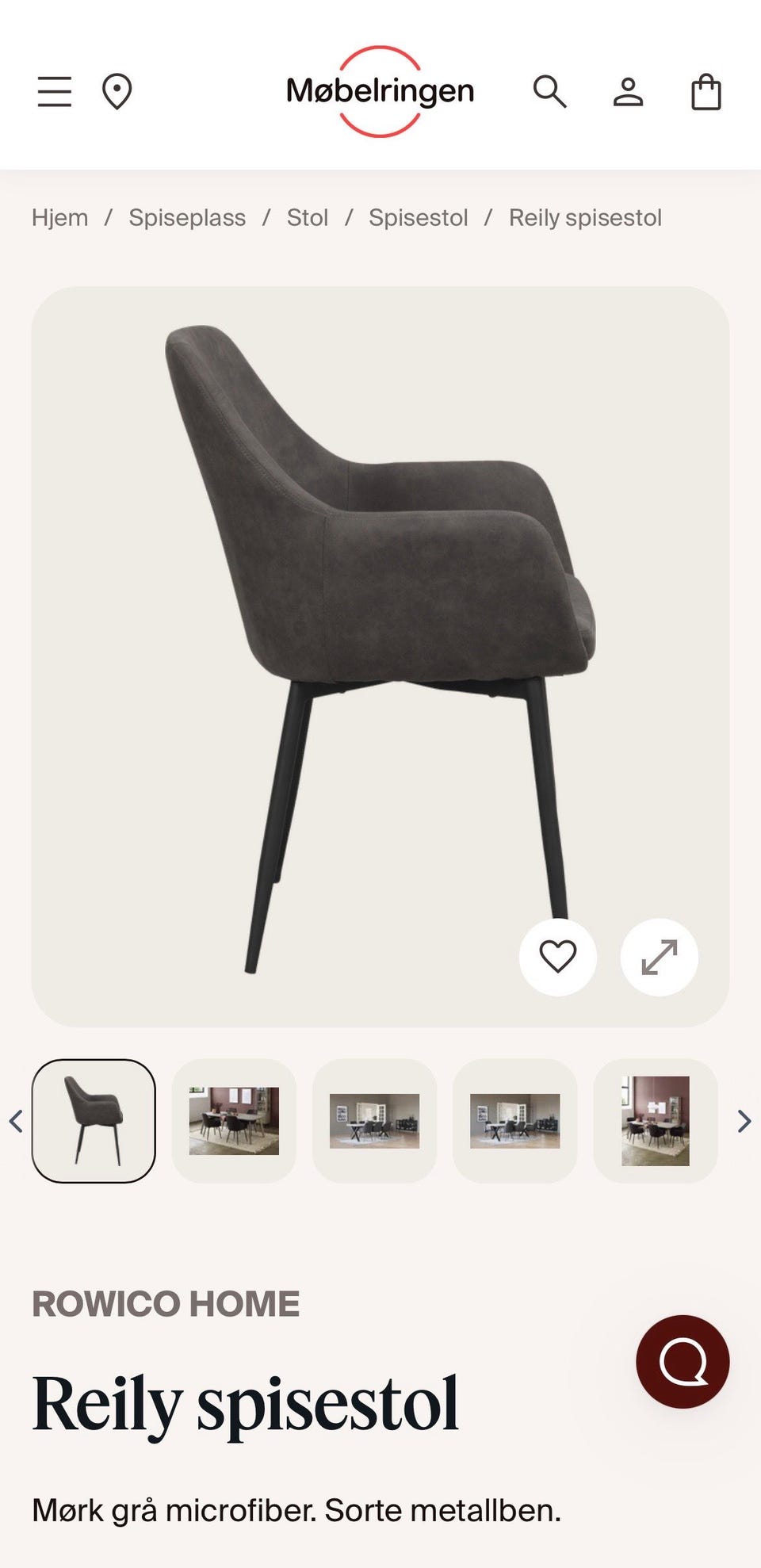Viewport: 761px width, 1568px height.
Task: Tap the Møbelringen logo to go home
Action: (x=380, y=92)
